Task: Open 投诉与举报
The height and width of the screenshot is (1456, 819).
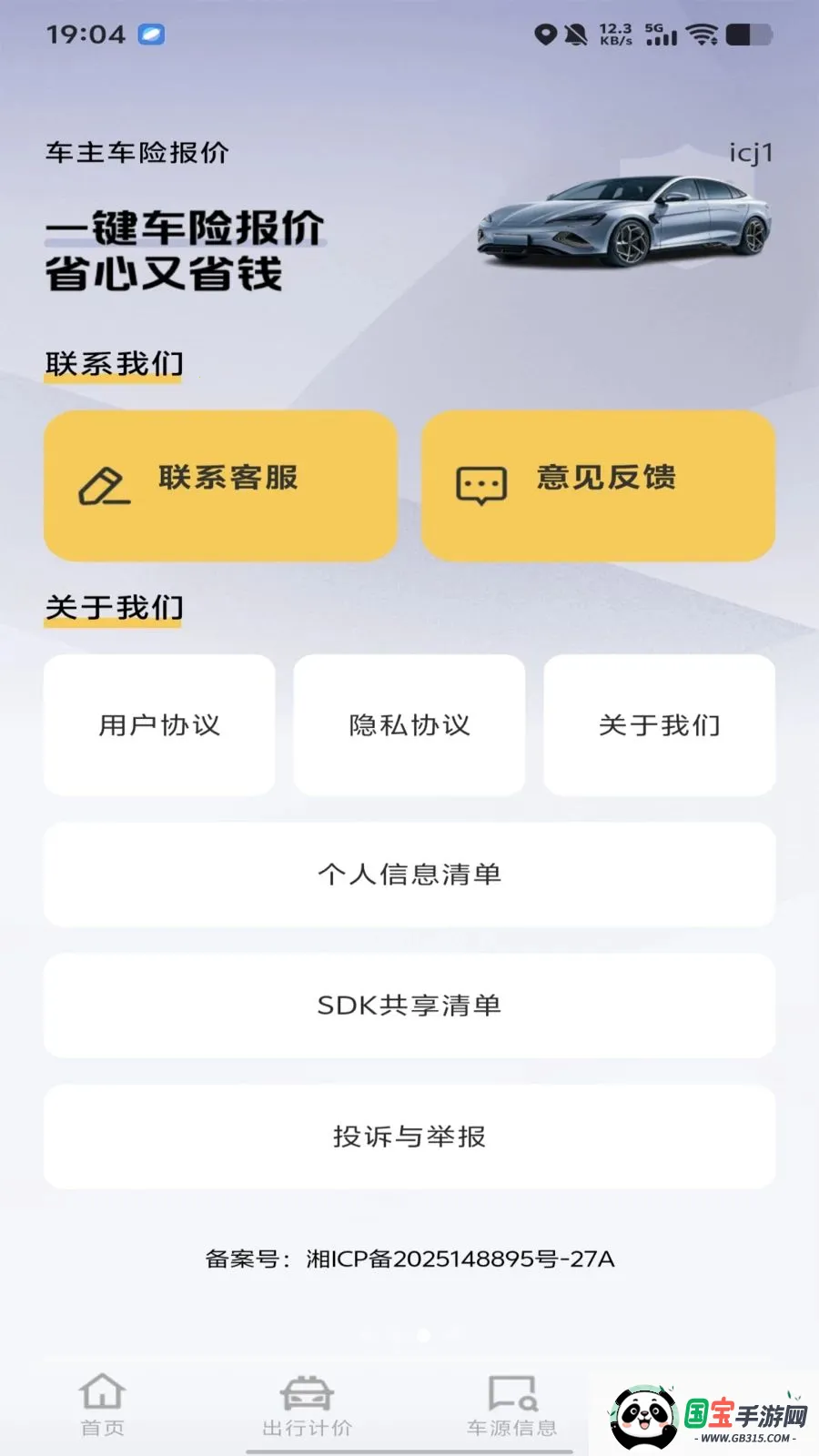Action: tap(409, 1137)
